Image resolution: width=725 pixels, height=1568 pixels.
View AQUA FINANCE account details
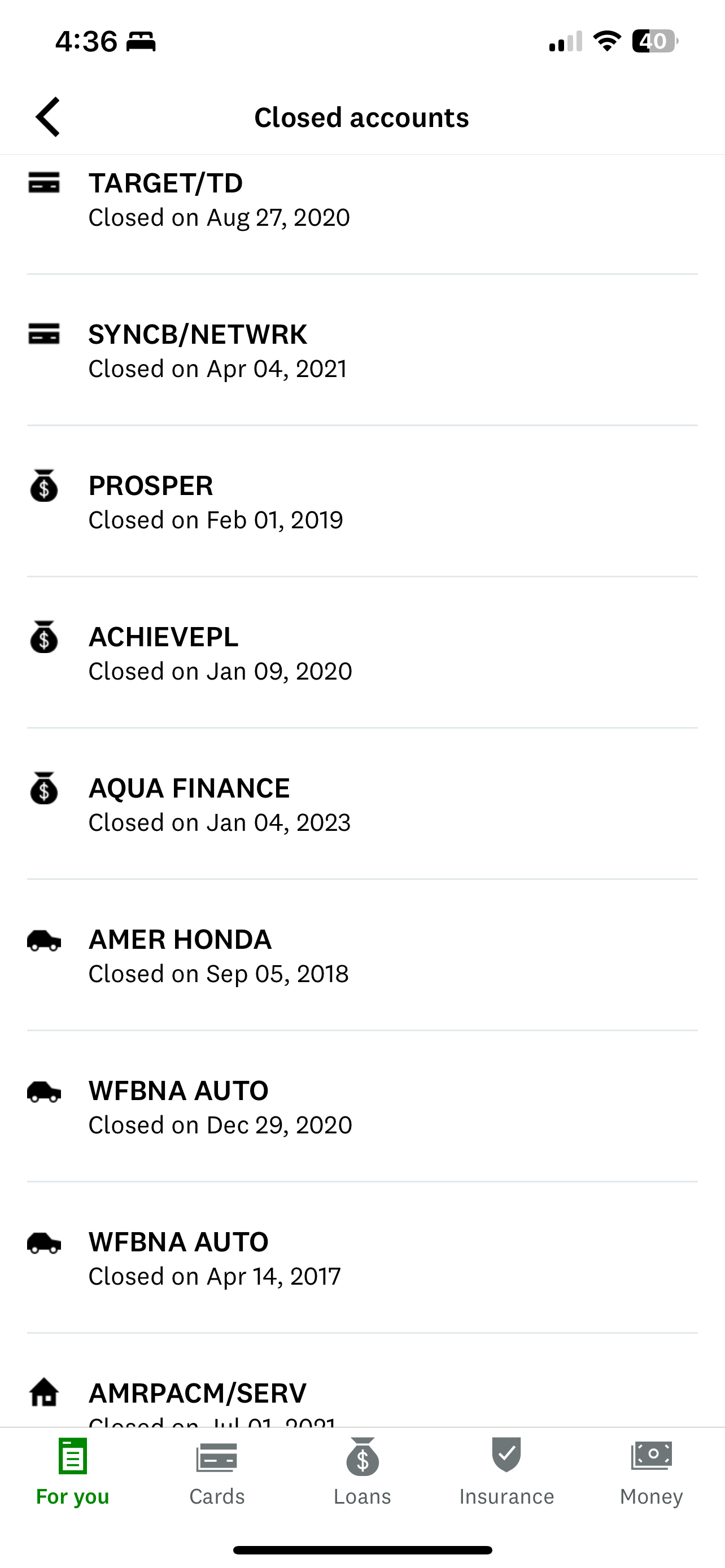[361, 805]
